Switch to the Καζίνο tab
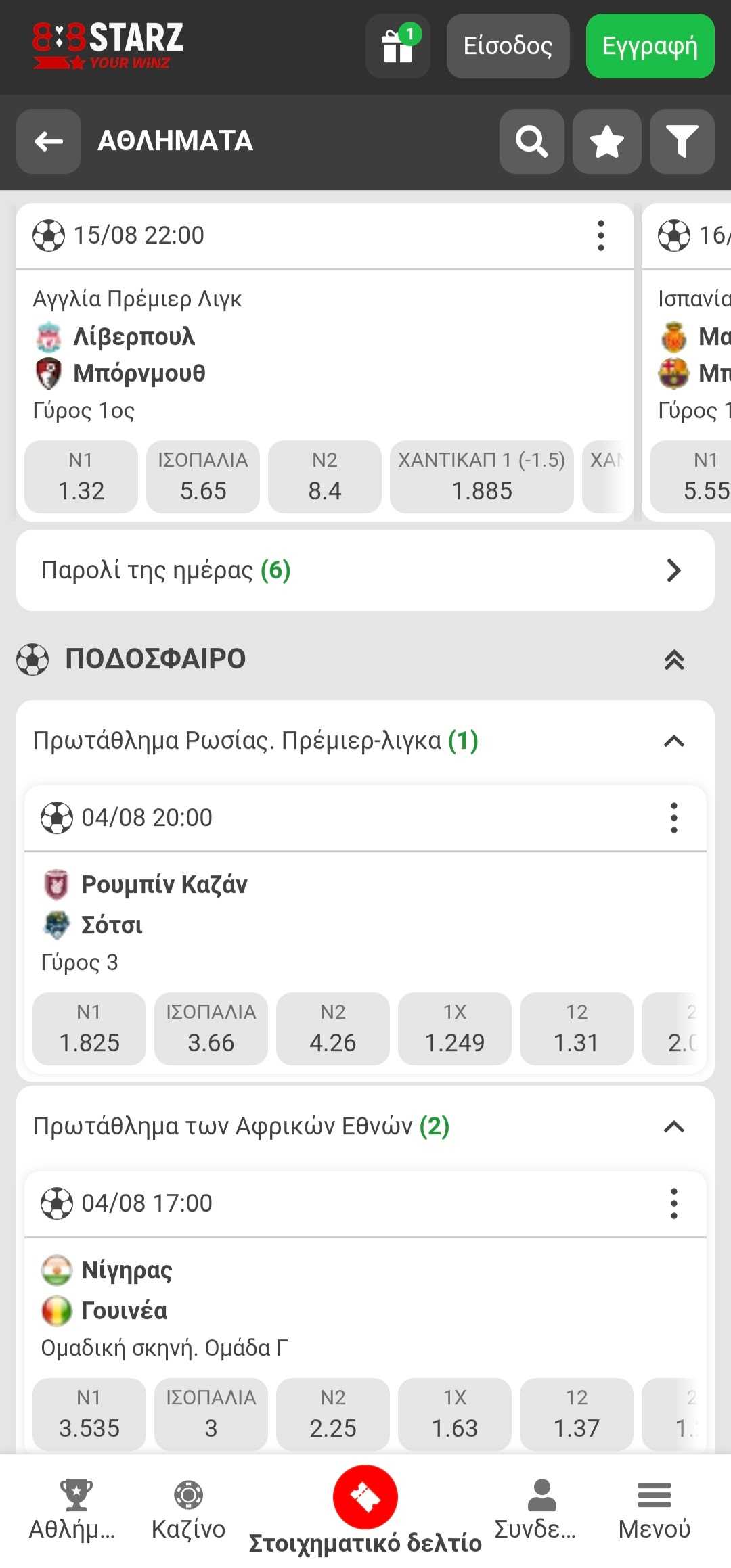Screen dimensions: 731x1568 coord(188,1510)
